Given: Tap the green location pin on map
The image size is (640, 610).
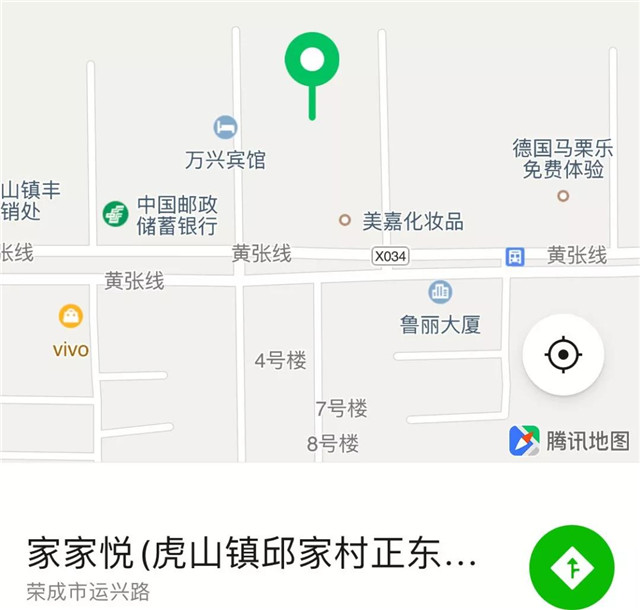Looking at the screenshot, I should (x=312, y=62).
